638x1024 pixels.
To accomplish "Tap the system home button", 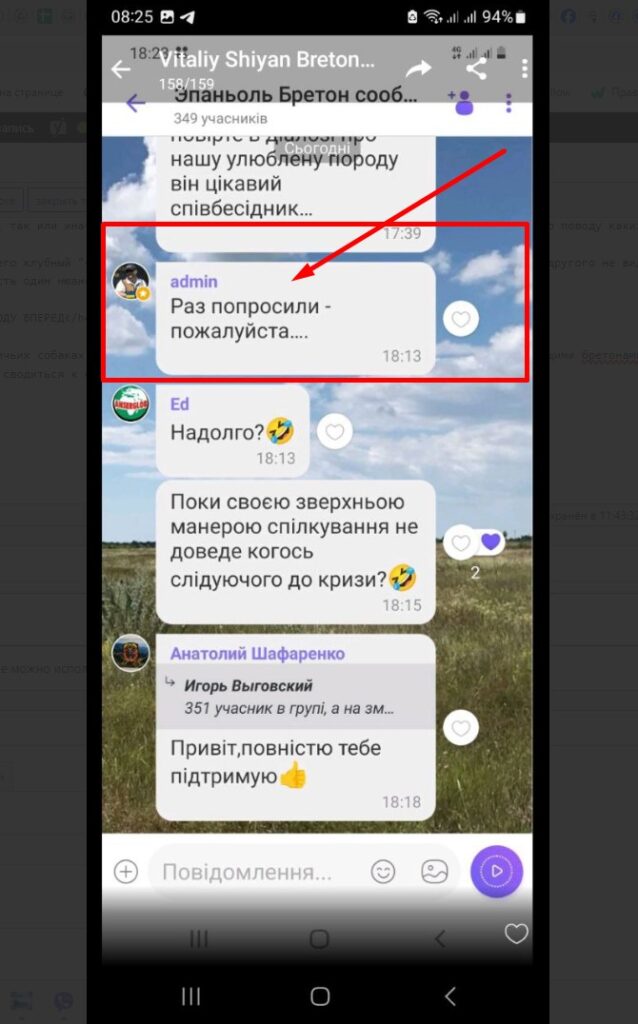I will [x=320, y=996].
